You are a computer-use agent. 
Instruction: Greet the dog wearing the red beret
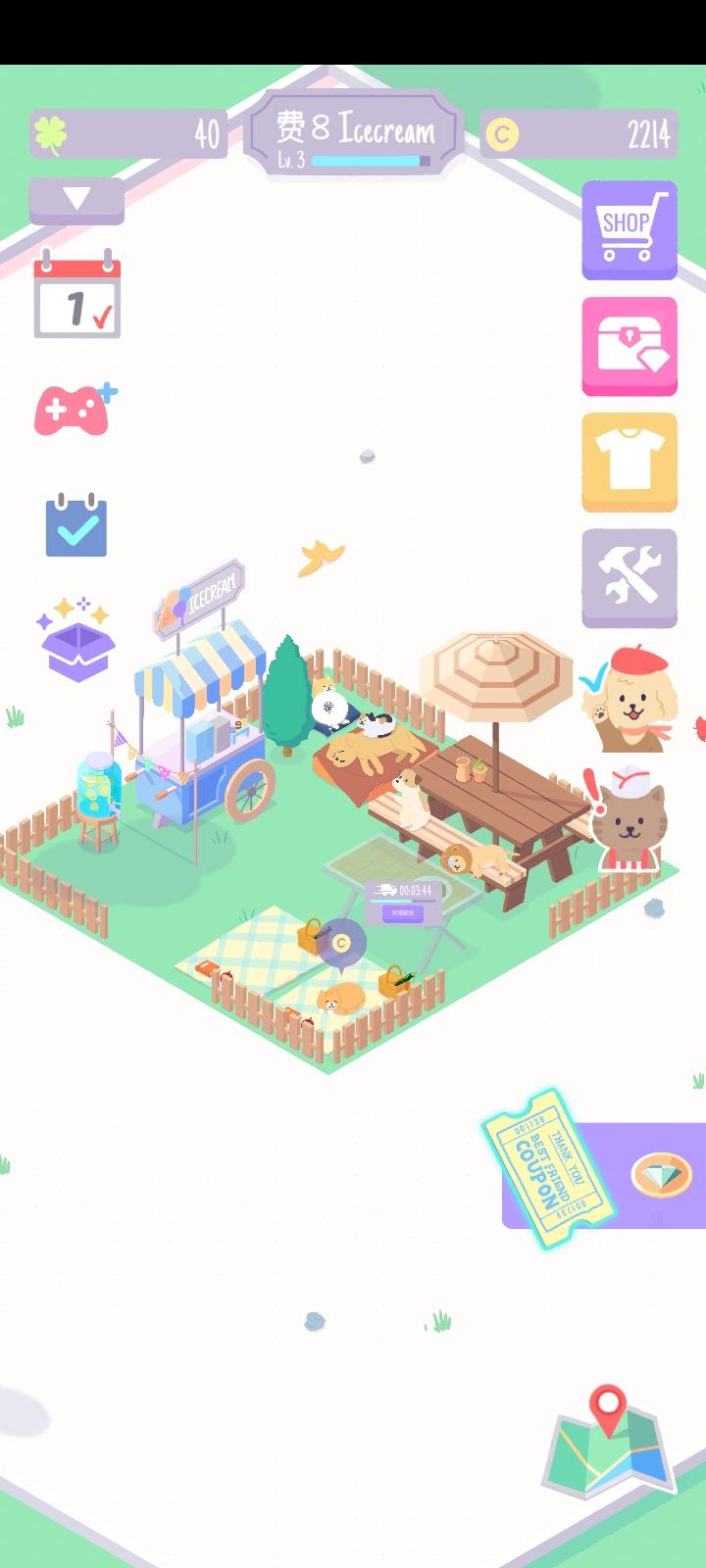click(632, 706)
